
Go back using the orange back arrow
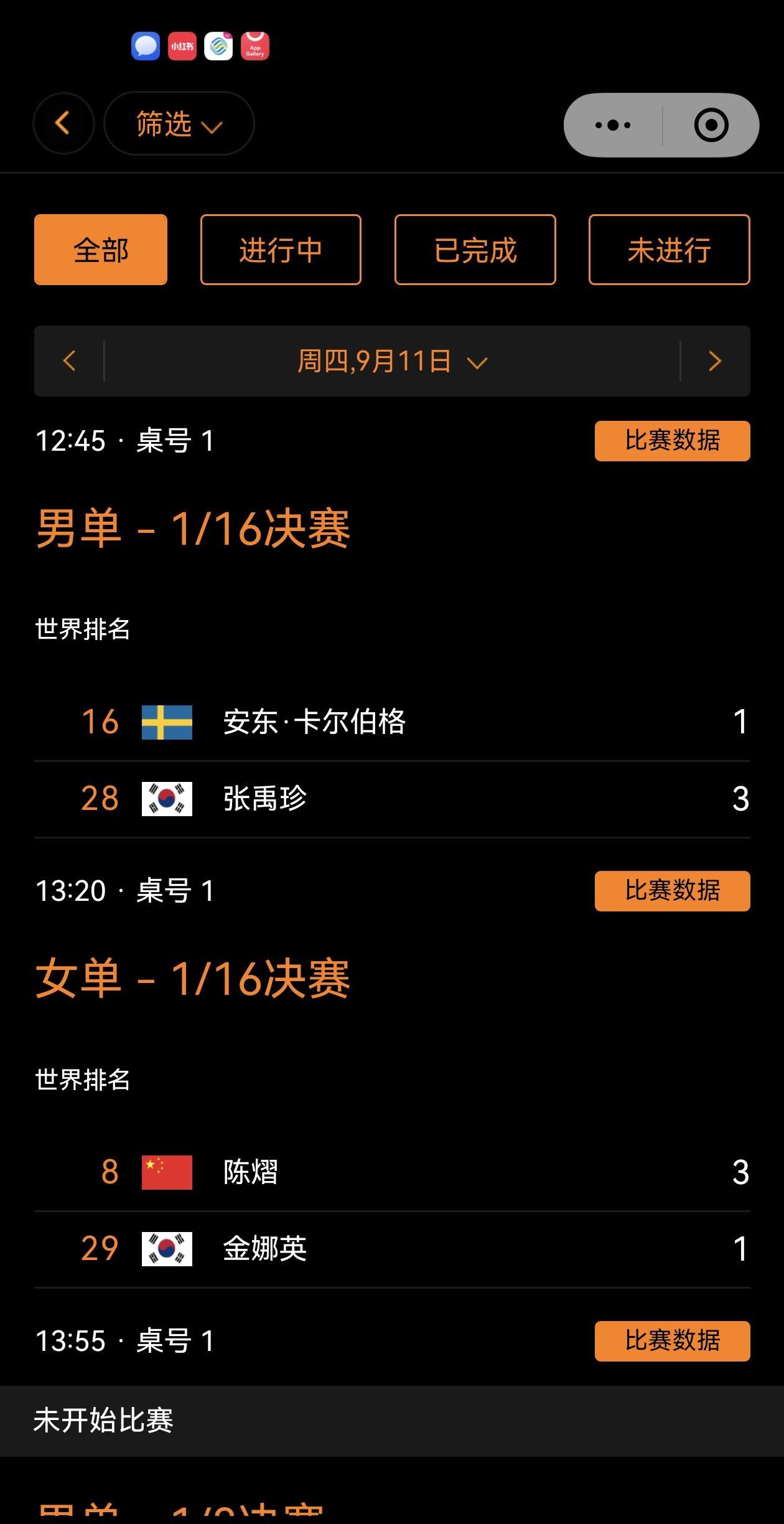click(63, 123)
